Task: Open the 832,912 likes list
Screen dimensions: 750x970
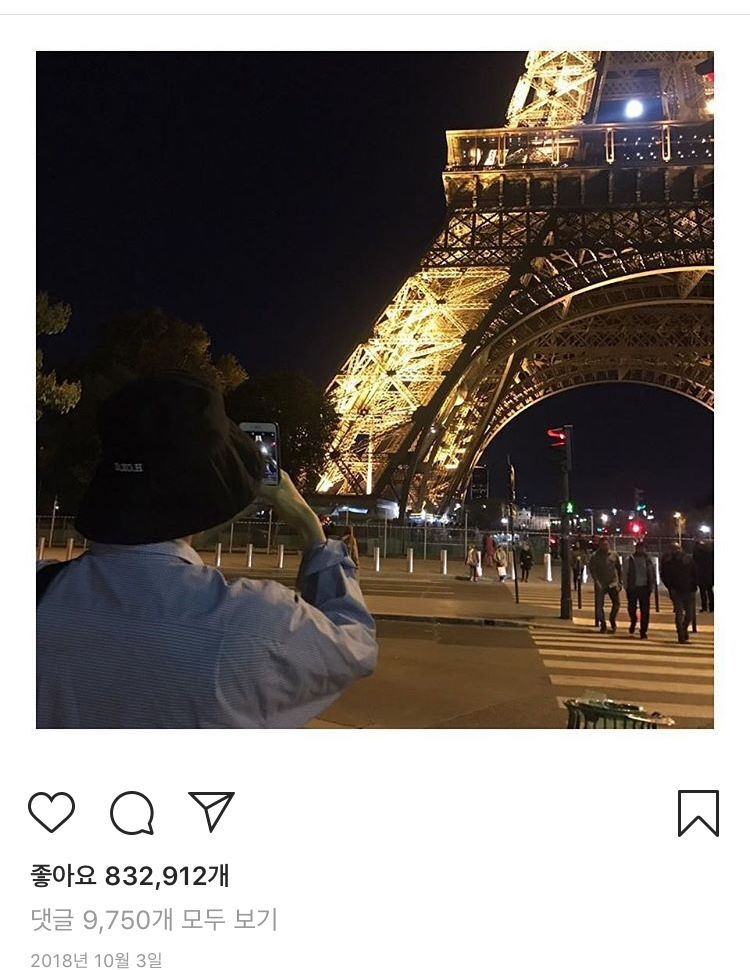Action: click(x=130, y=875)
